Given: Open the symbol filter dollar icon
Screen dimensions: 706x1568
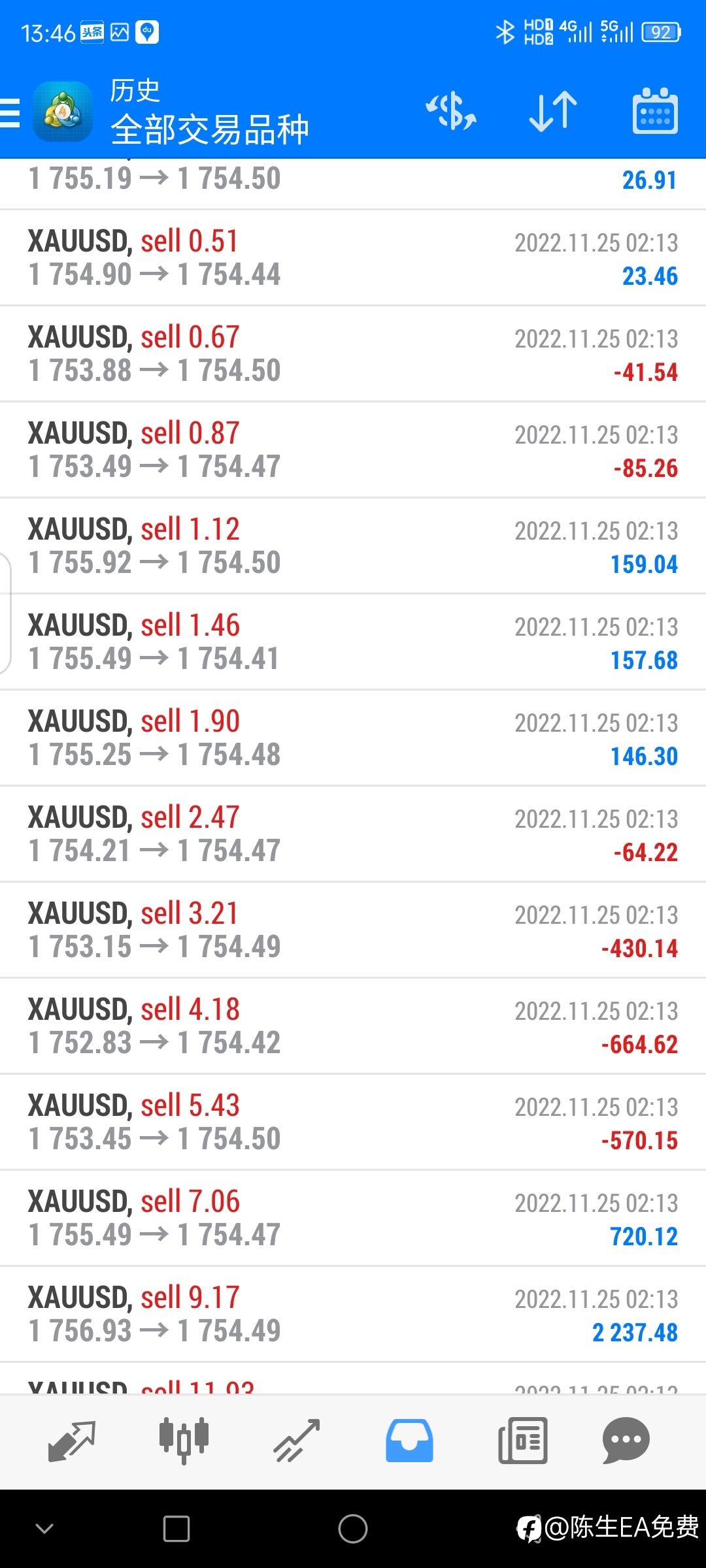Looking at the screenshot, I should click(x=451, y=111).
